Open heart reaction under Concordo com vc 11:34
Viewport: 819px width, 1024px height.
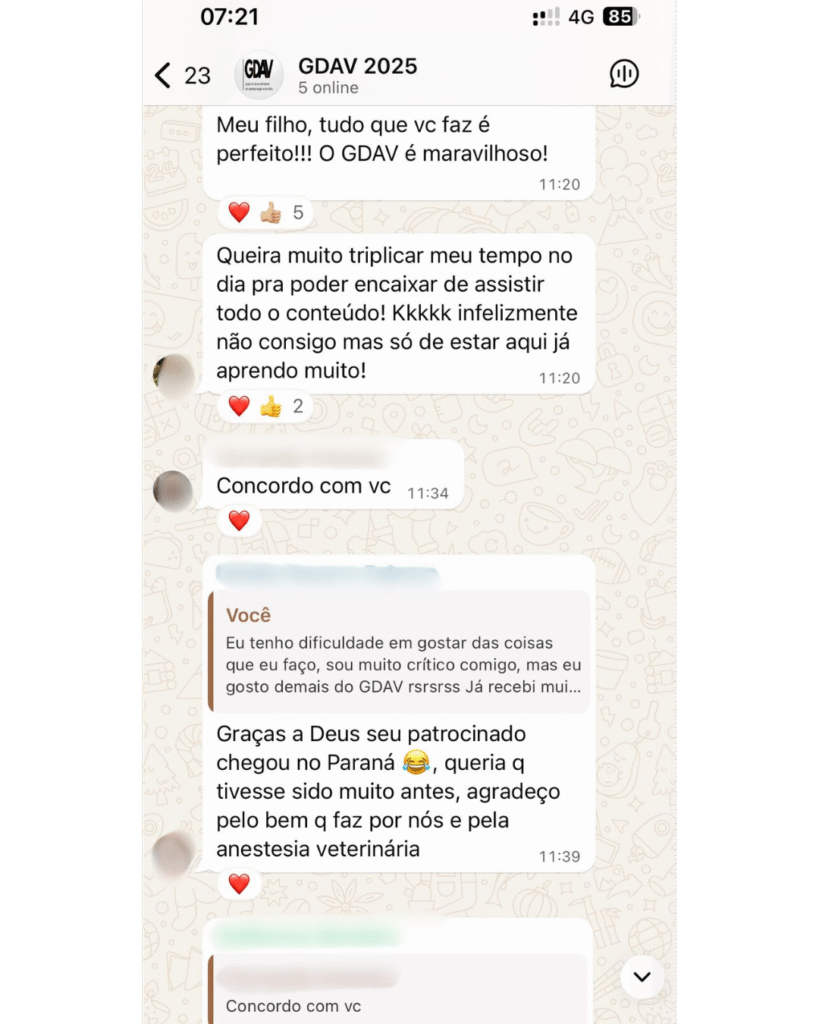[239, 521]
